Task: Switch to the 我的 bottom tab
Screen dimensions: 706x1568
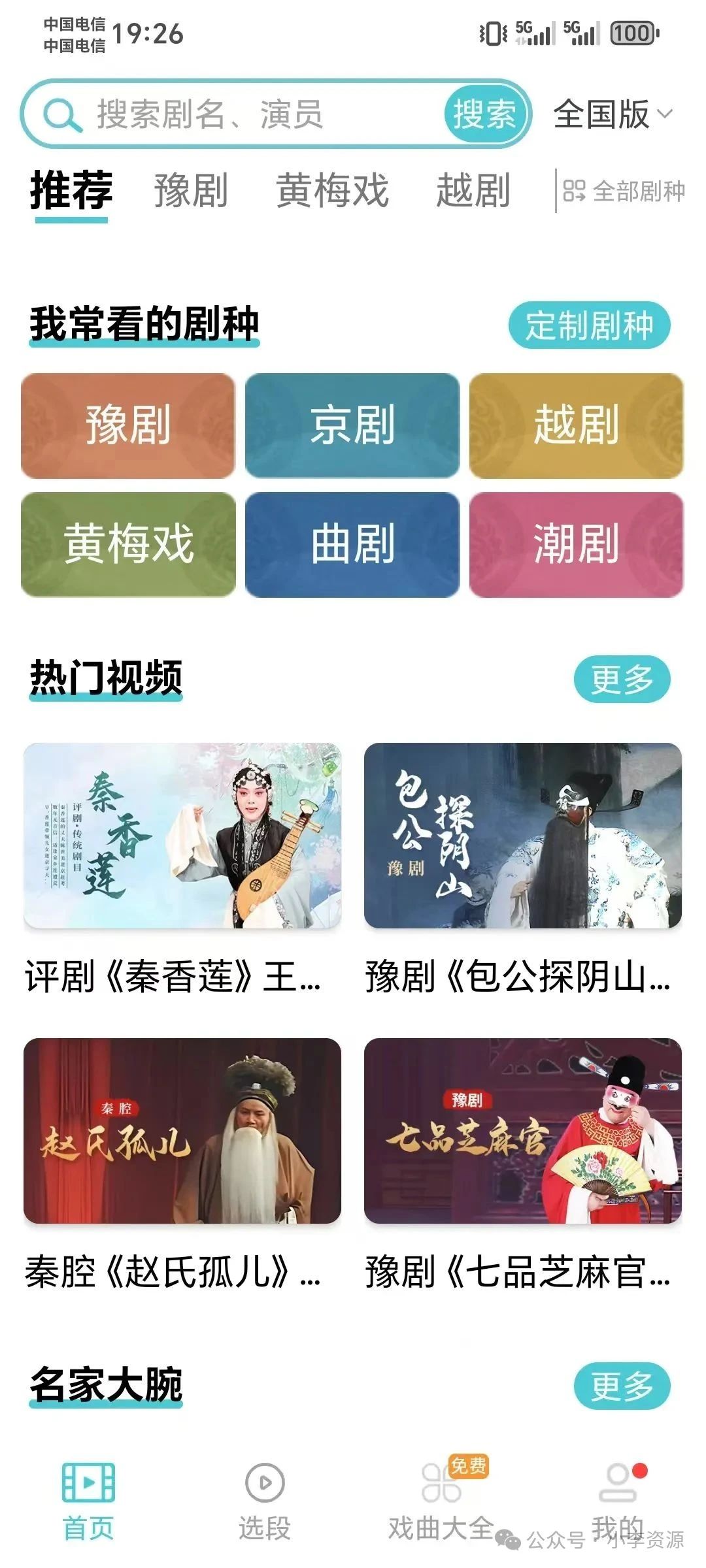Action: (x=618, y=1502)
